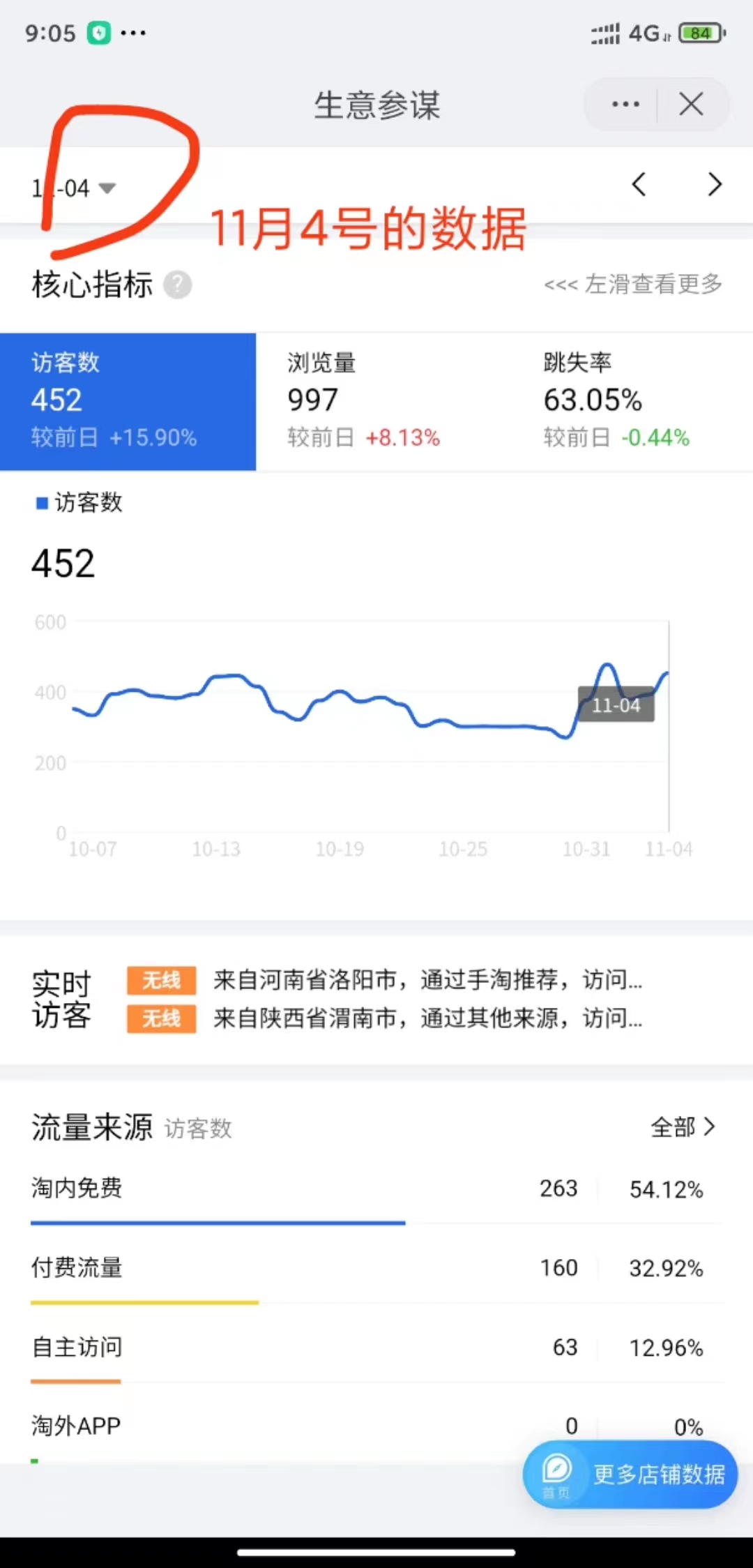Select the 跳失率 metric card
This screenshot has height=1568, width=753.
tap(632, 401)
